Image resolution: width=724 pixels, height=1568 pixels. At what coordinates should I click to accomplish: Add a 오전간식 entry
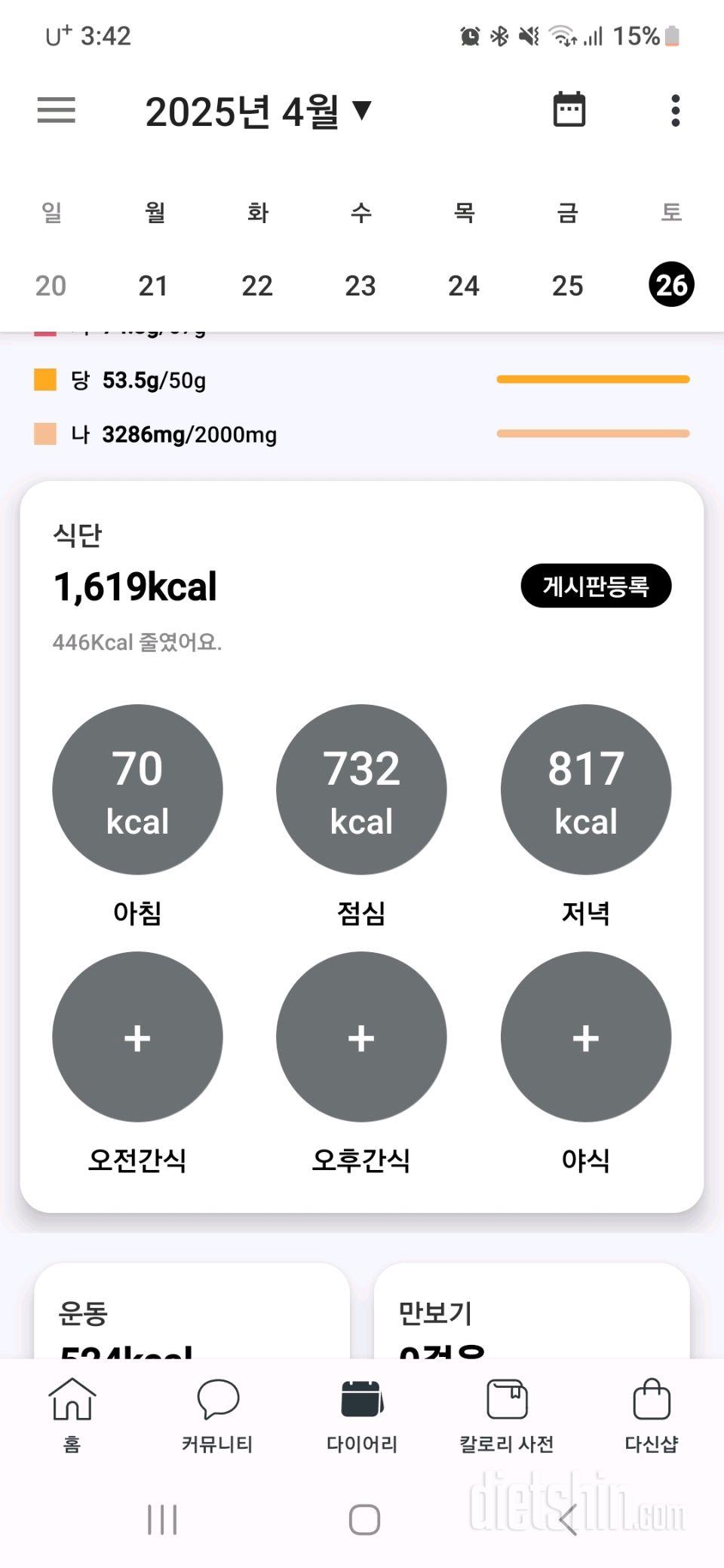point(137,1037)
